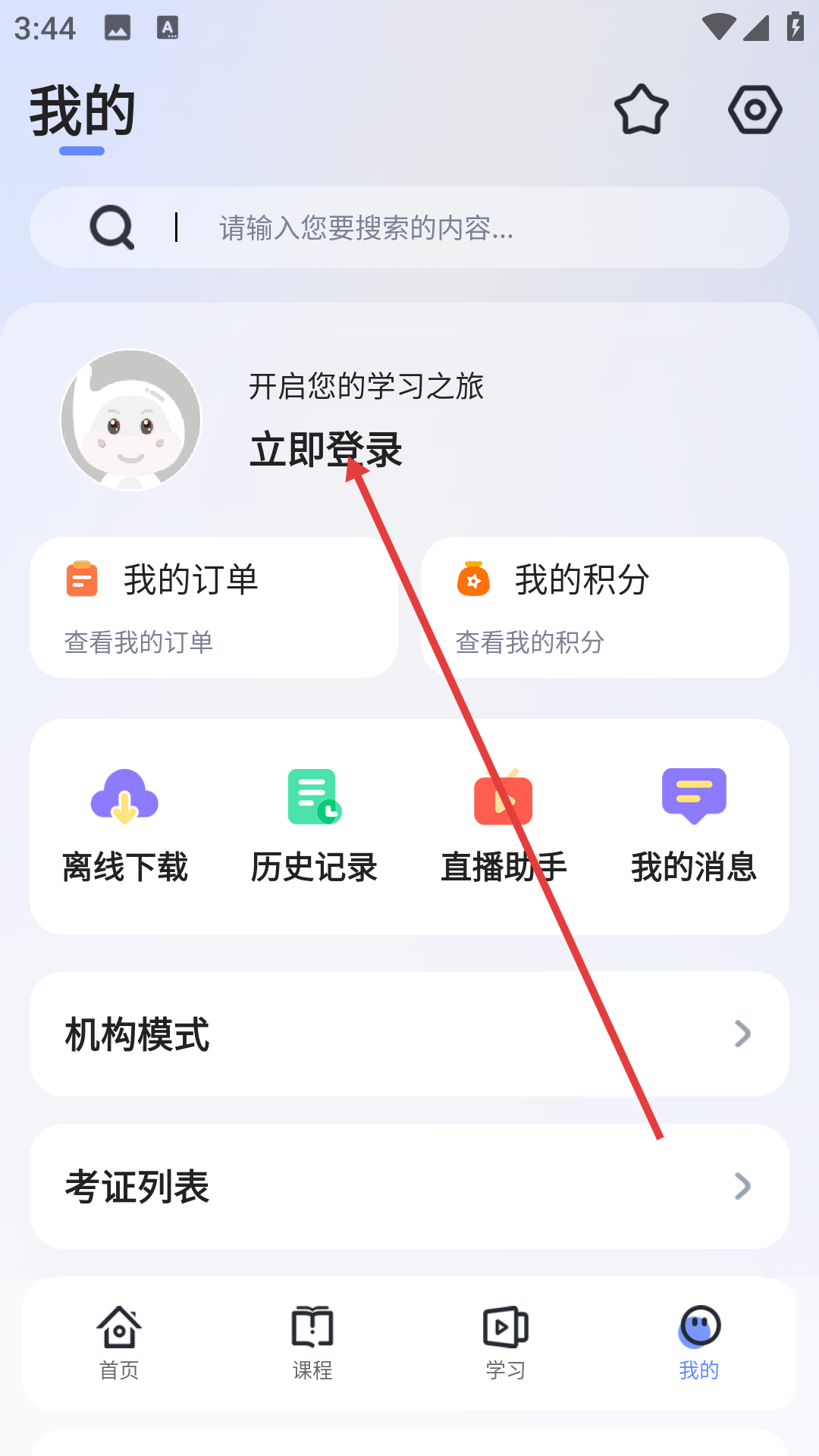Select the 我的 tab
Viewport: 819px width, 1456px height.
699,1342
